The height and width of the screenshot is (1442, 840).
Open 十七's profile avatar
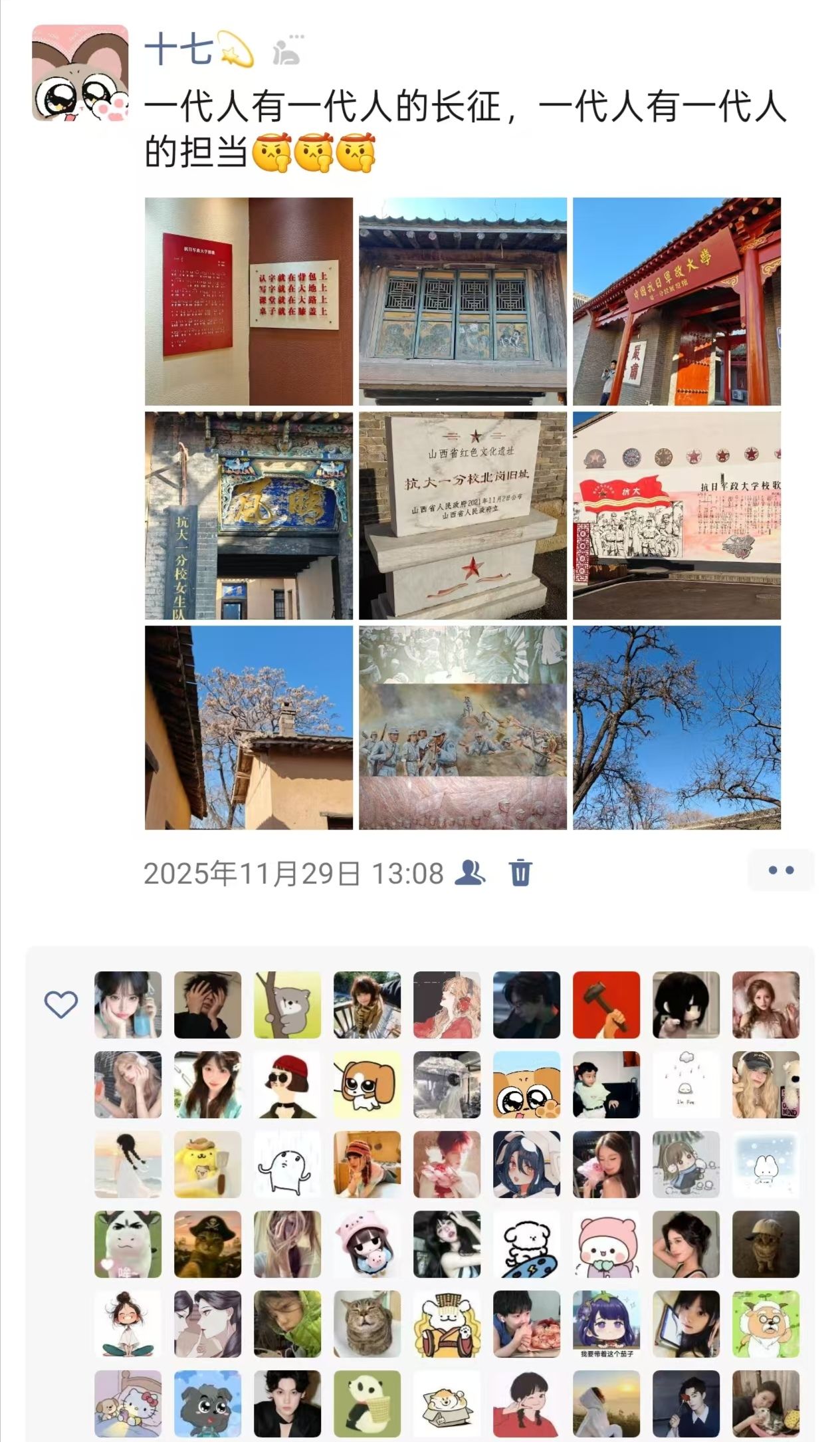point(80,73)
